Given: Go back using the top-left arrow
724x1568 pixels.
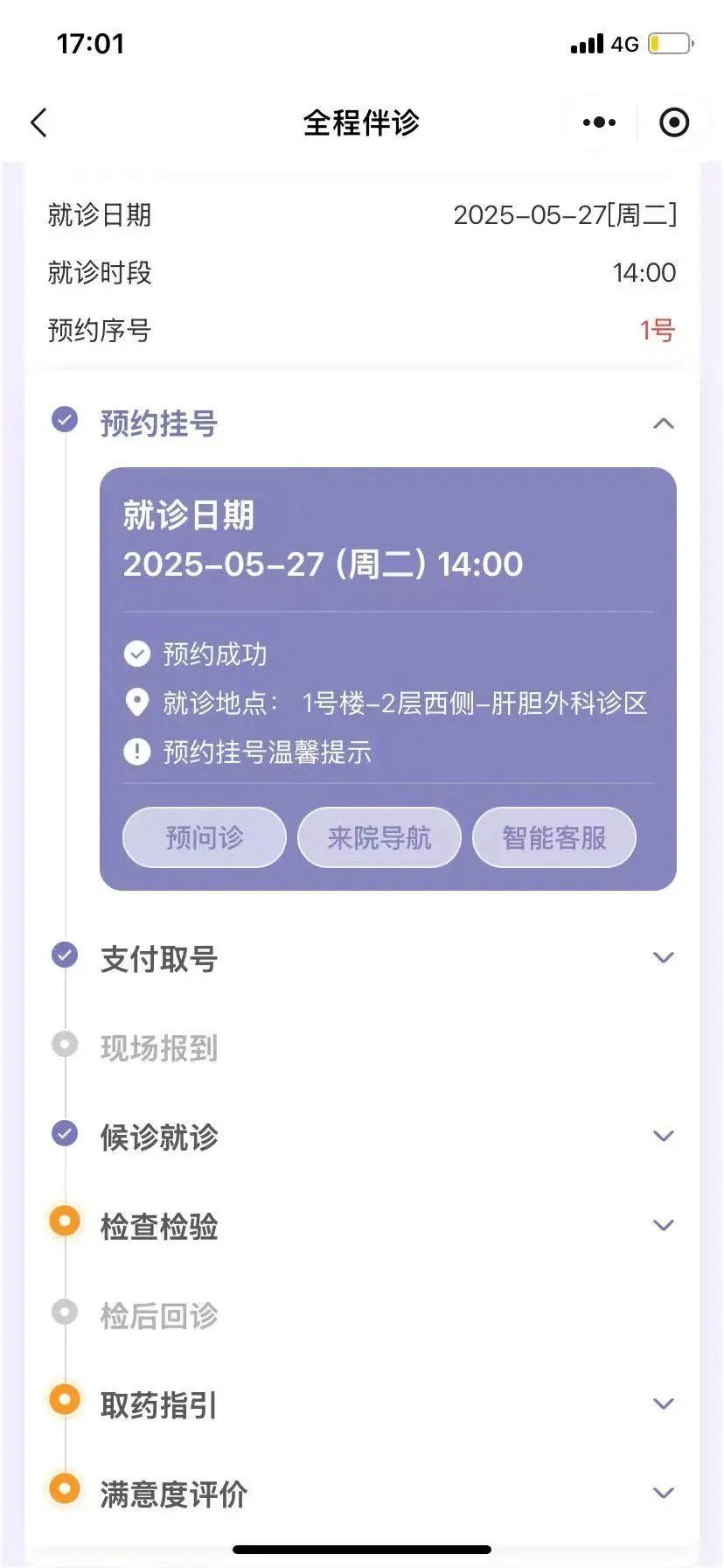Looking at the screenshot, I should [39, 123].
